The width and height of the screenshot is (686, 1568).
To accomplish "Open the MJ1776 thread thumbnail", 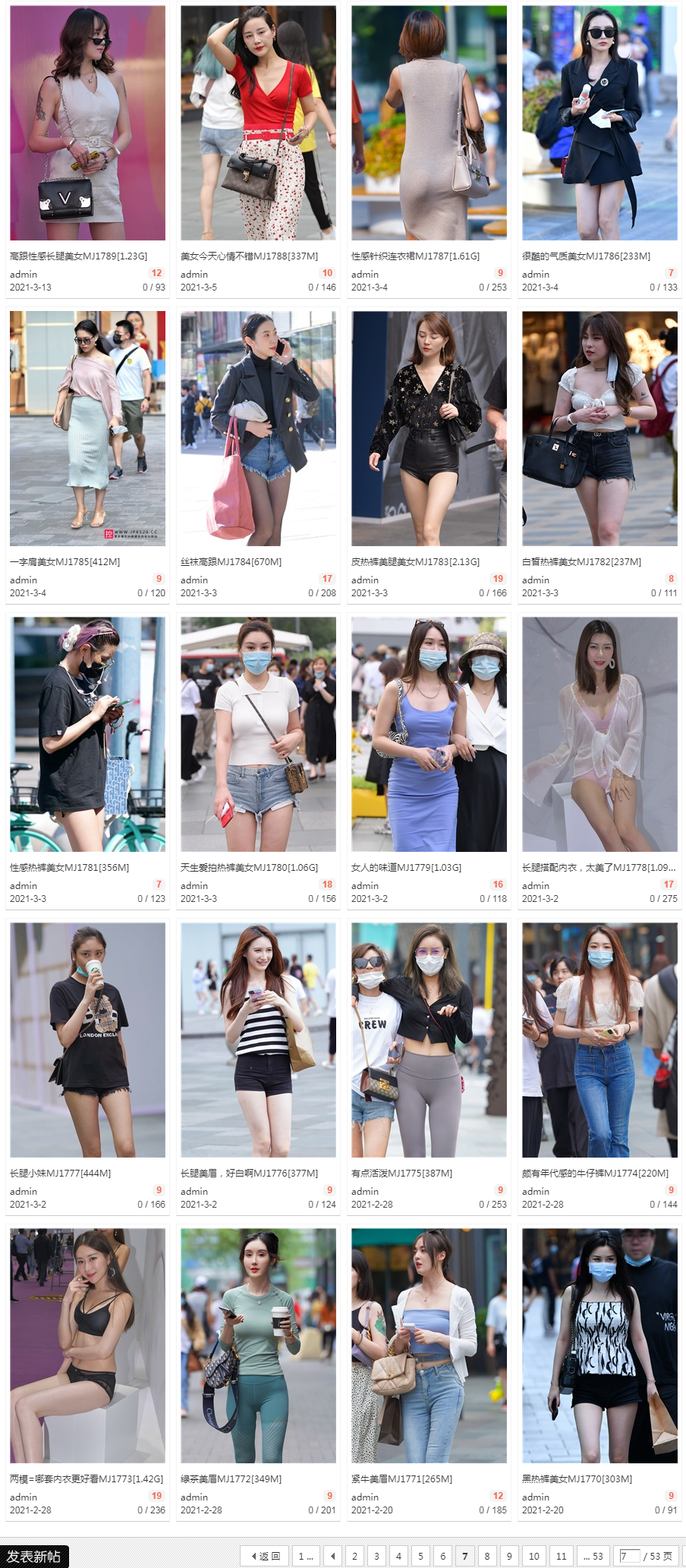I will [258, 1040].
